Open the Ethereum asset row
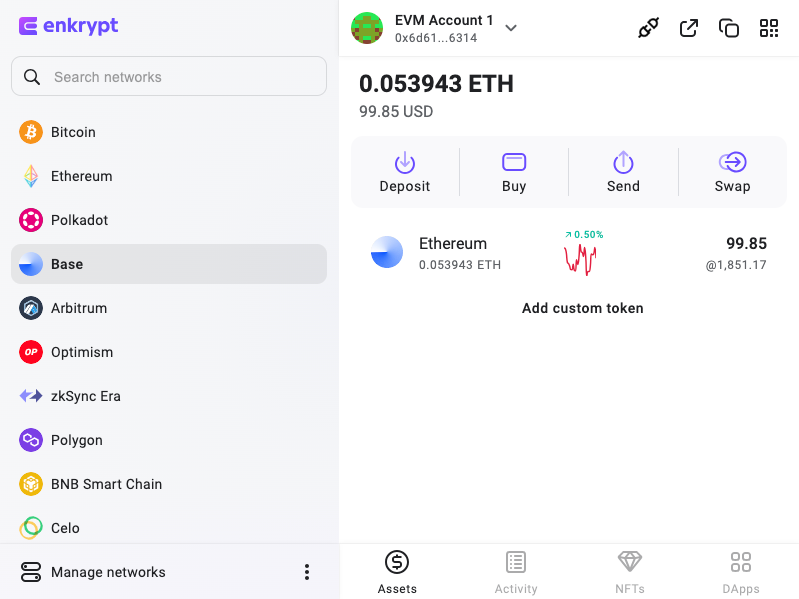Viewport: 799px width, 599px height. pyautogui.click(x=569, y=253)
